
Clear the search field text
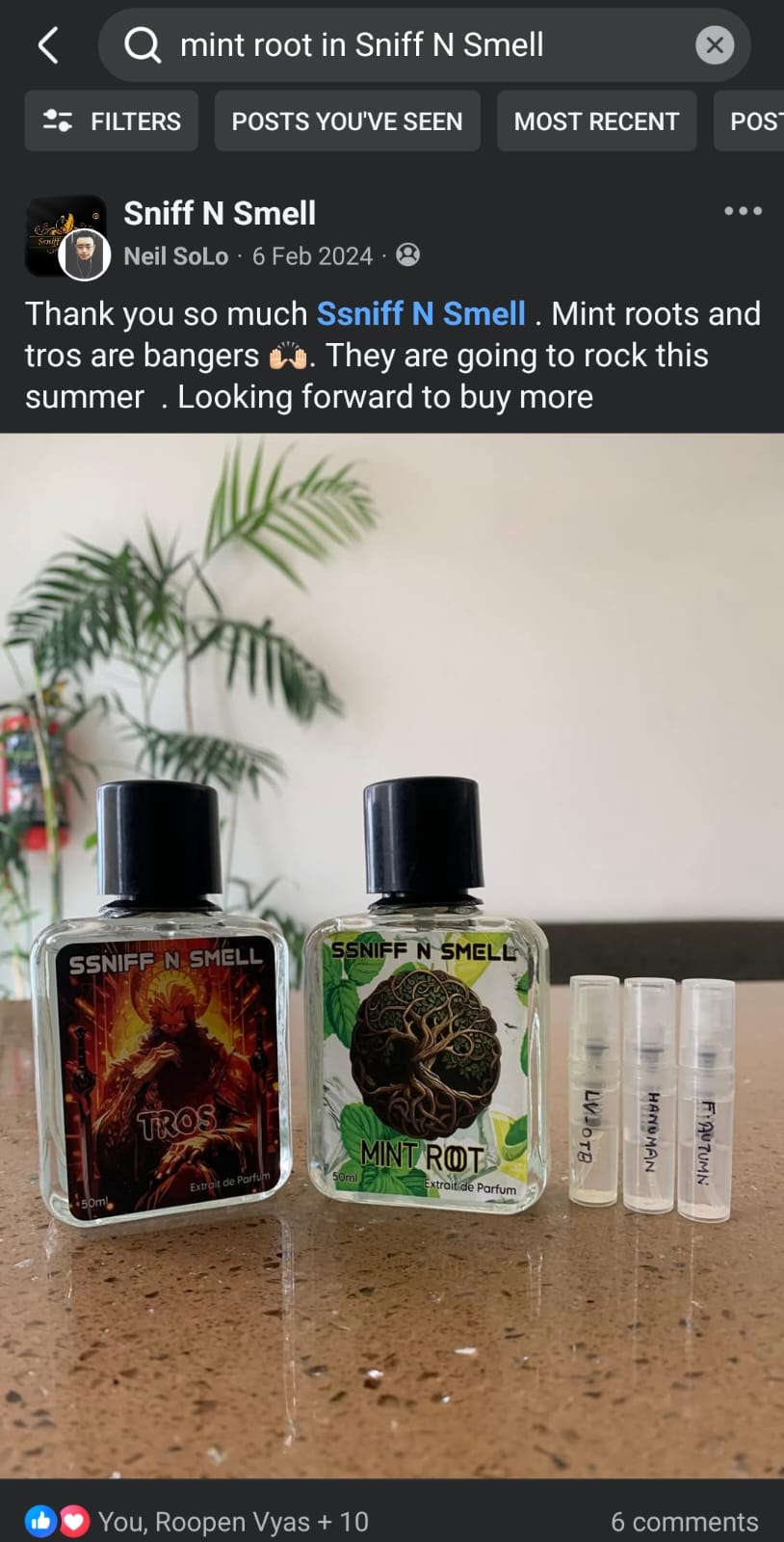714,45
